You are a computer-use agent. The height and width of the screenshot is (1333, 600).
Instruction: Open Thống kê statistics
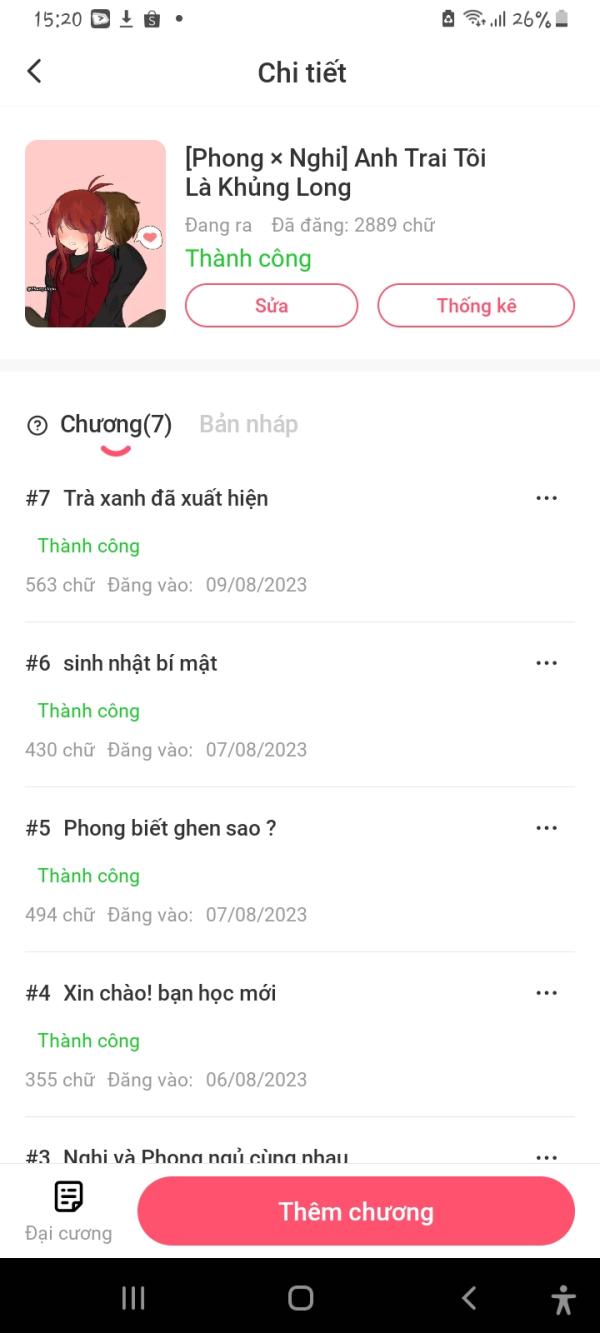click(476, 306)
